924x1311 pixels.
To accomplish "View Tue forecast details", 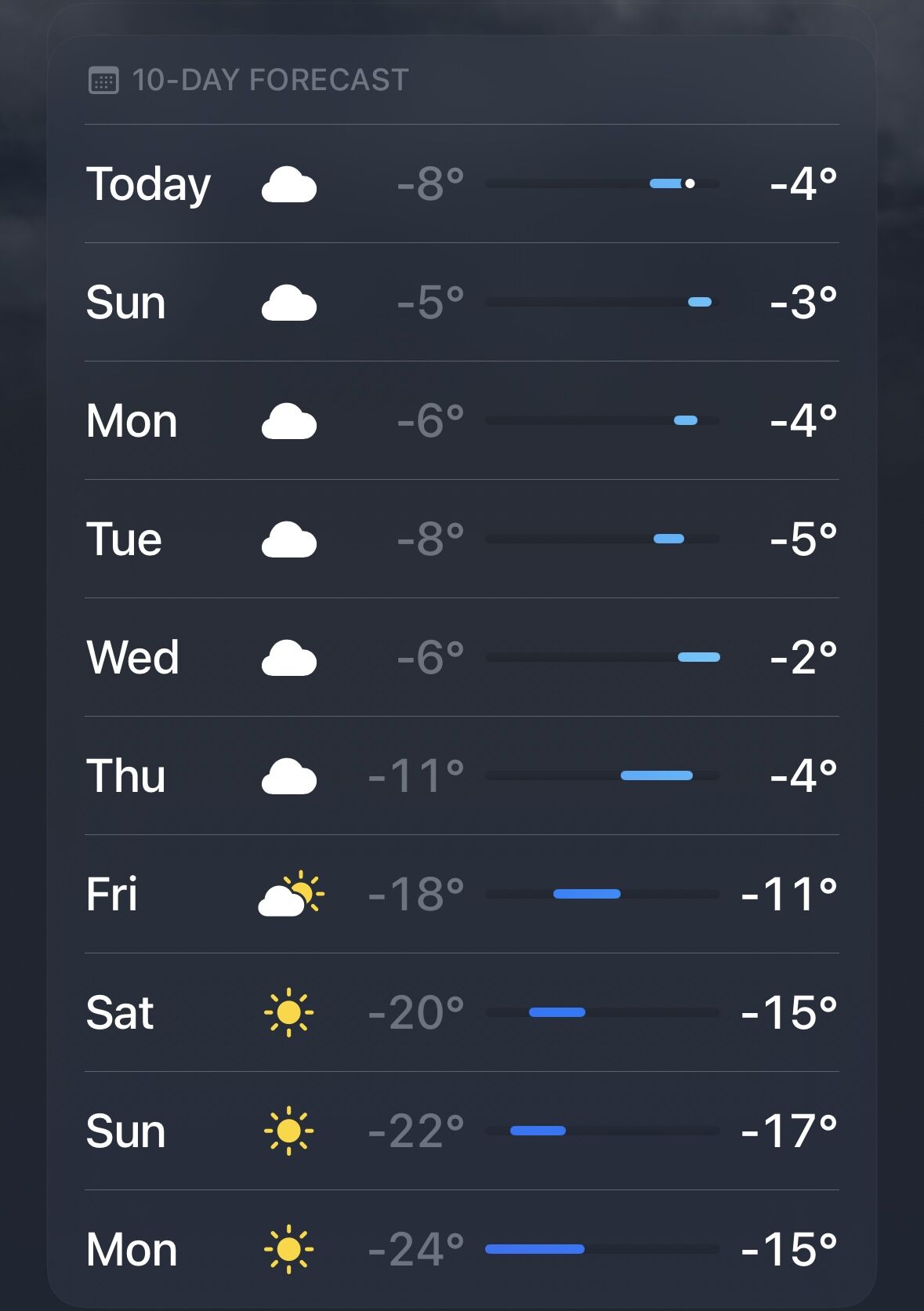I will pos(461,539).
